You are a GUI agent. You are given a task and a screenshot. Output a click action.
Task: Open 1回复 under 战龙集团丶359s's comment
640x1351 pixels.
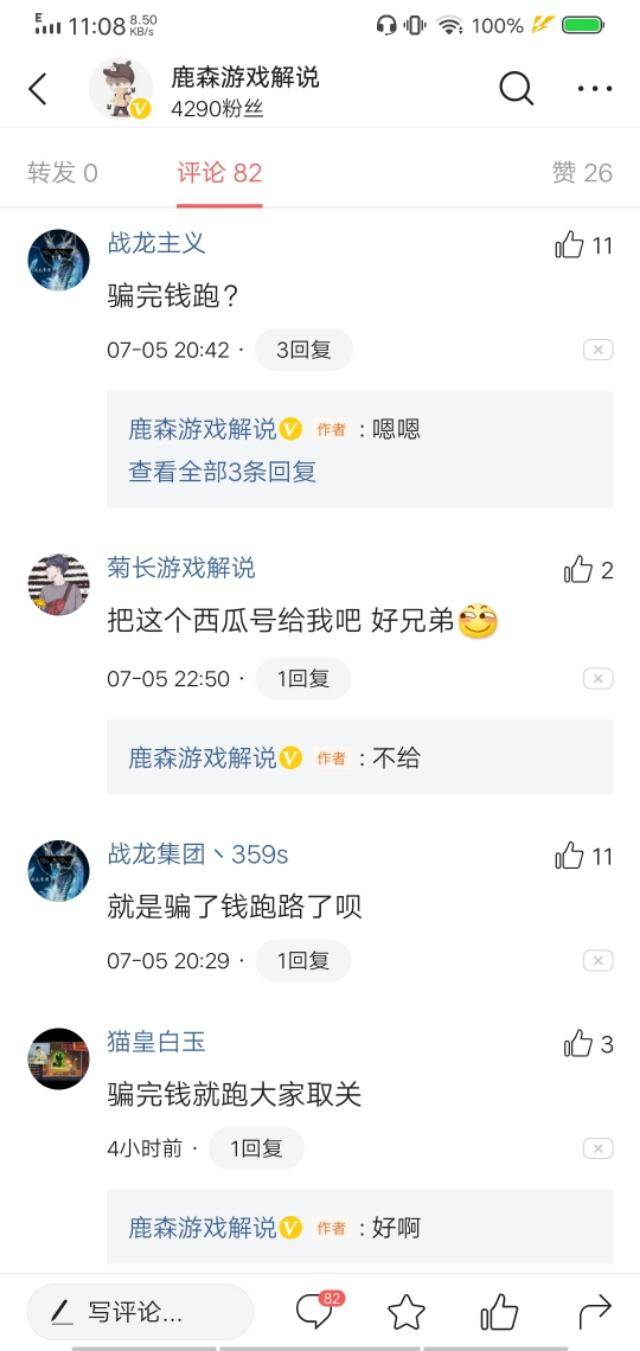pos(303,961)
